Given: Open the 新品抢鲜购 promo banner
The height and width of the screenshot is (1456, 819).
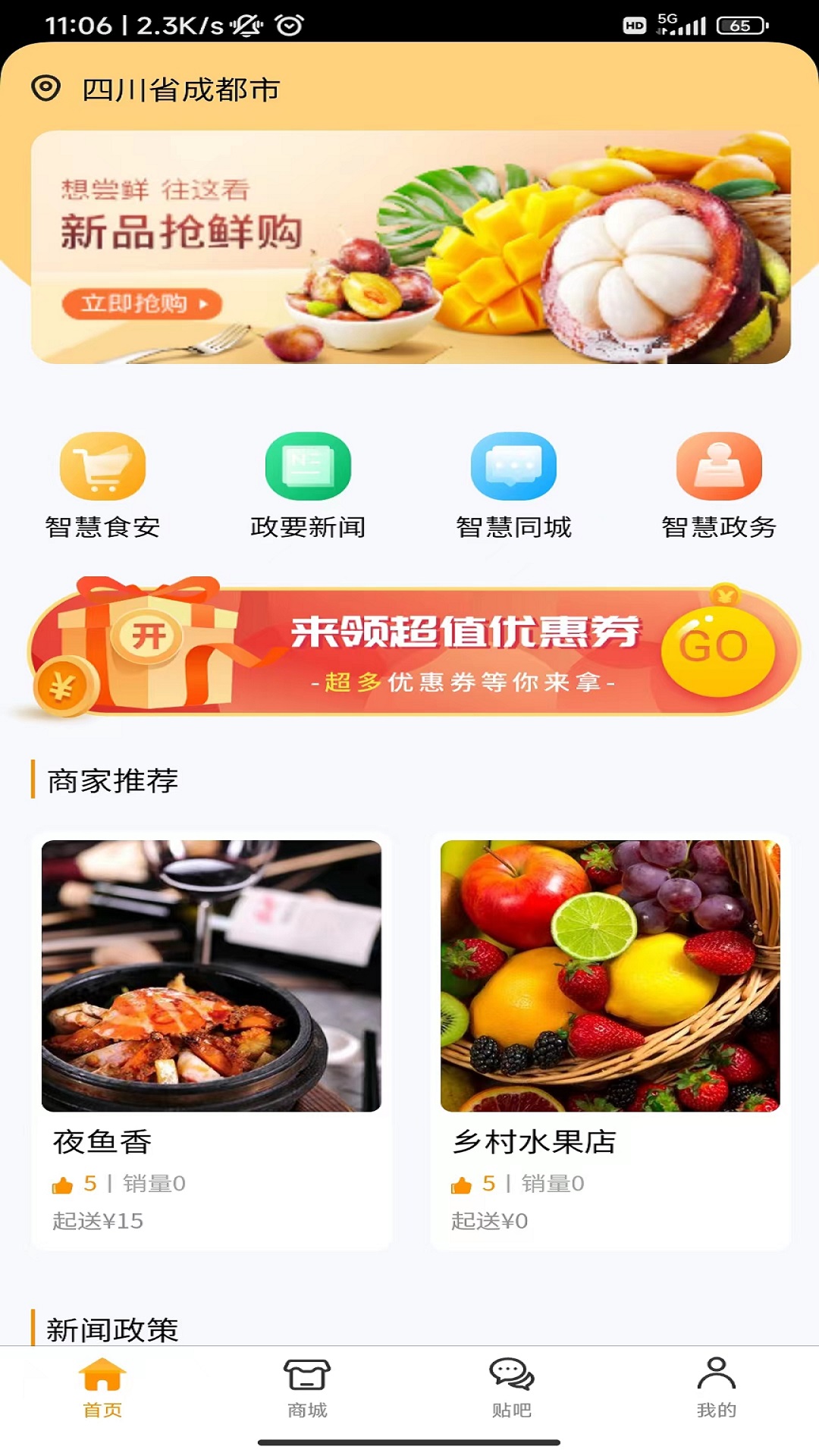Looking at the screenshot, I should (x=410, y=247).
